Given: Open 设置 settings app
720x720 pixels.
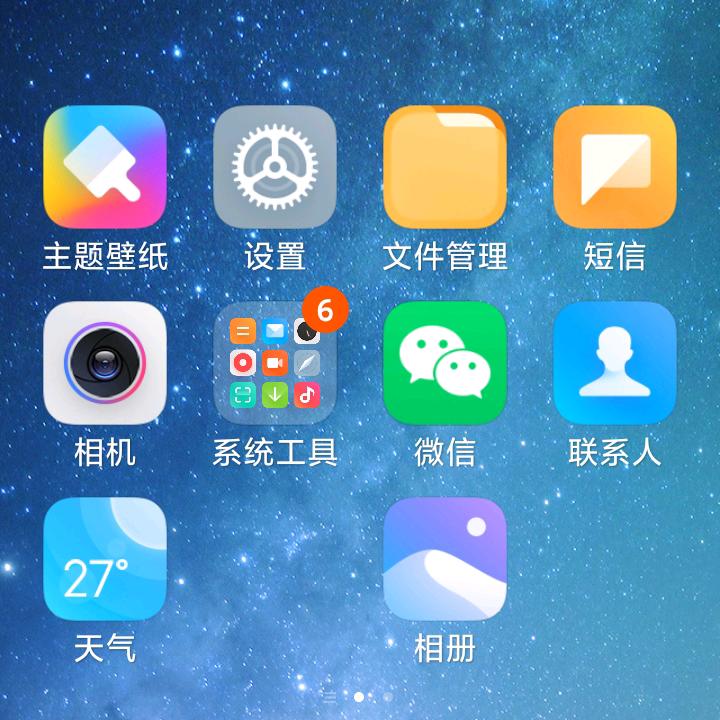Looking at the screenshot, I should [x=275, y=167].
